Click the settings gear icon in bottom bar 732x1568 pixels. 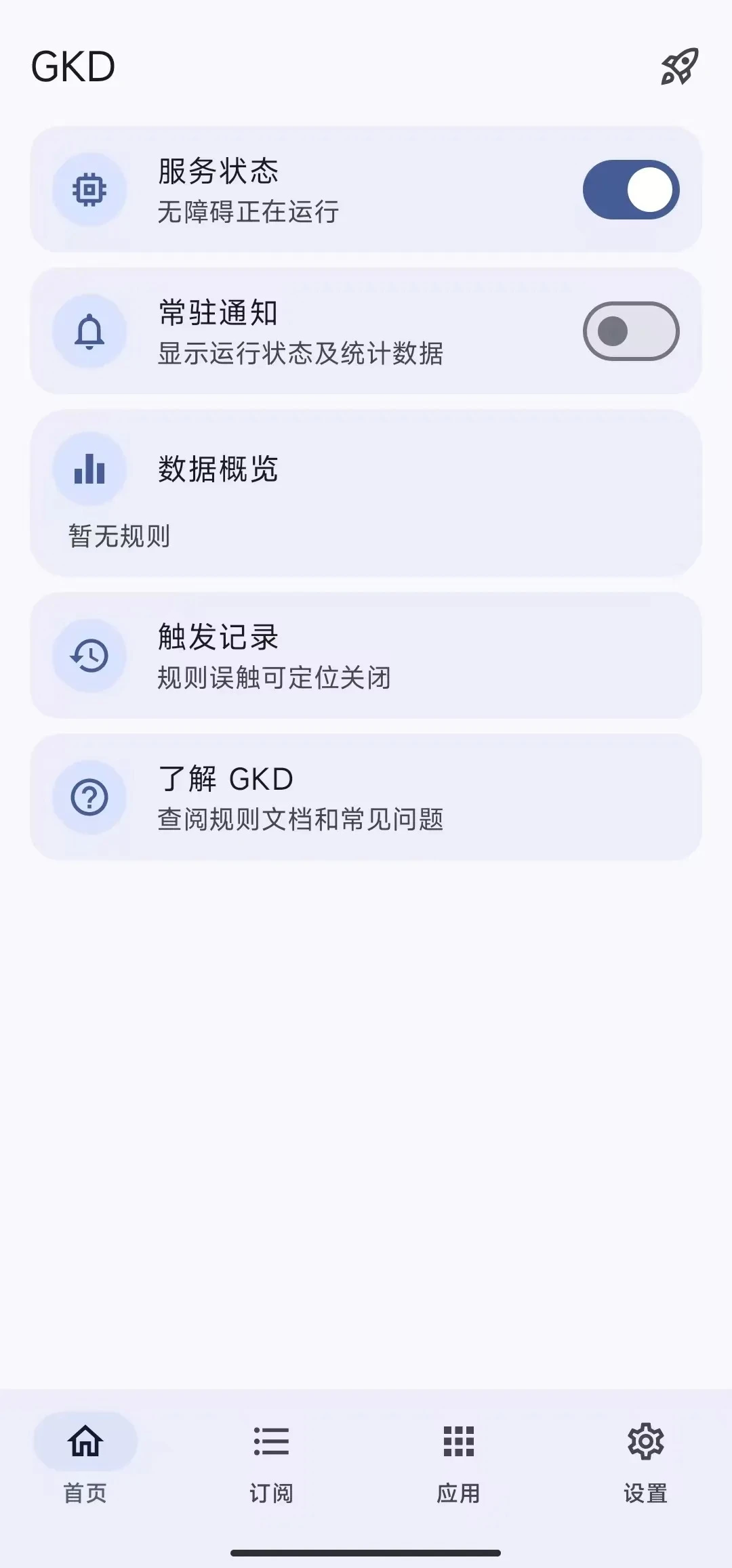[x=645, y=1441]
